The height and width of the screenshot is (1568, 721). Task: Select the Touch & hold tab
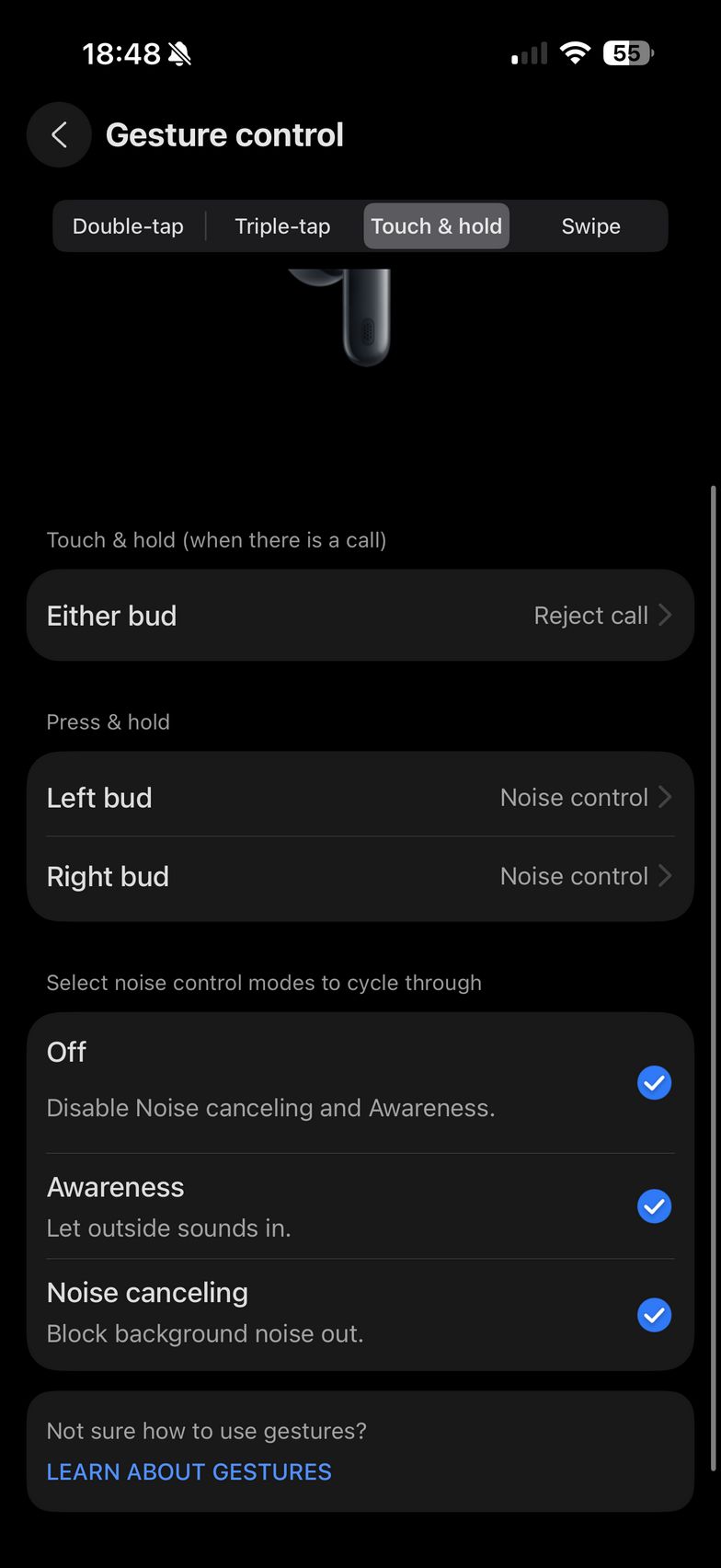436,226
